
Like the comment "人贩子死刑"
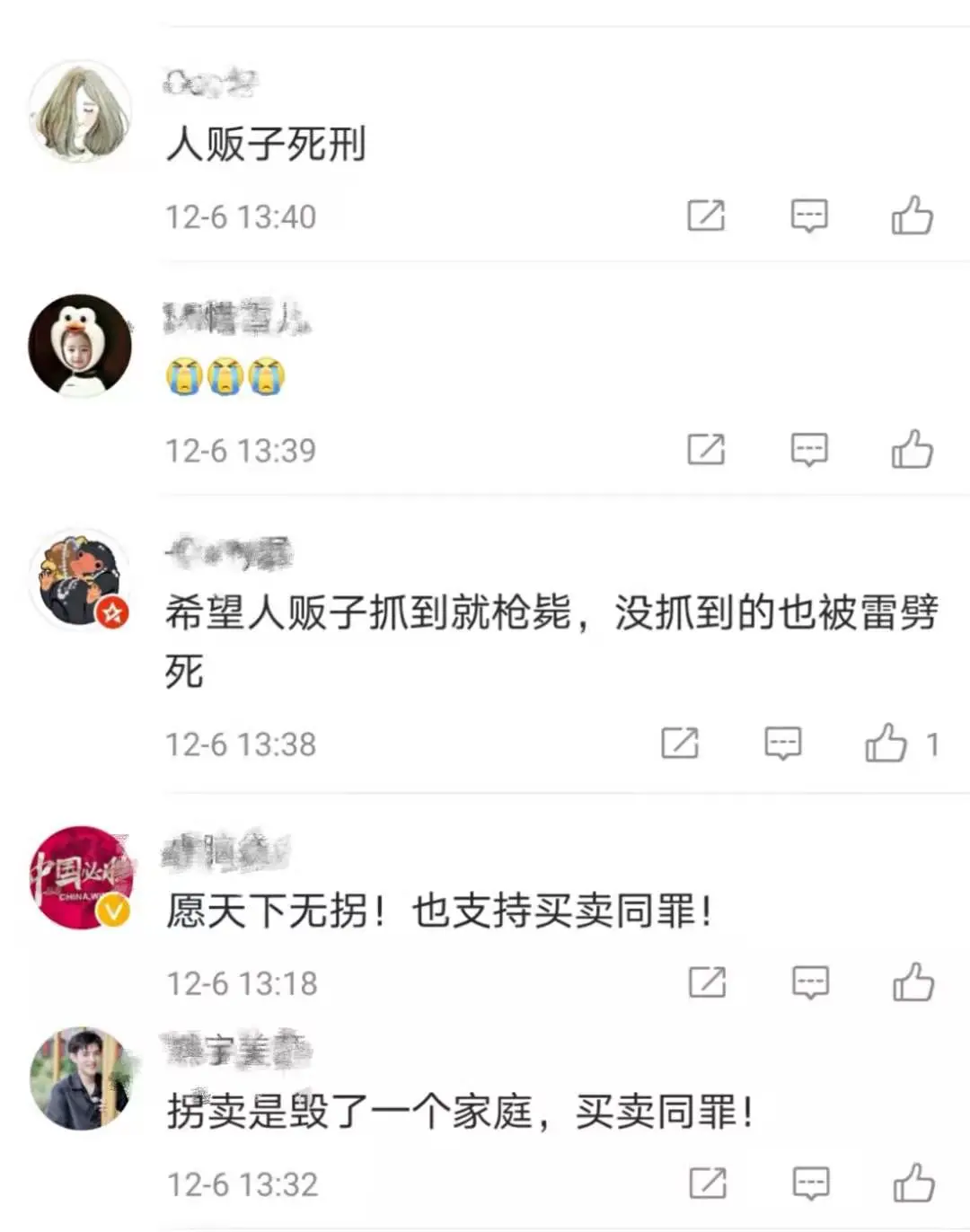[912, 216]
